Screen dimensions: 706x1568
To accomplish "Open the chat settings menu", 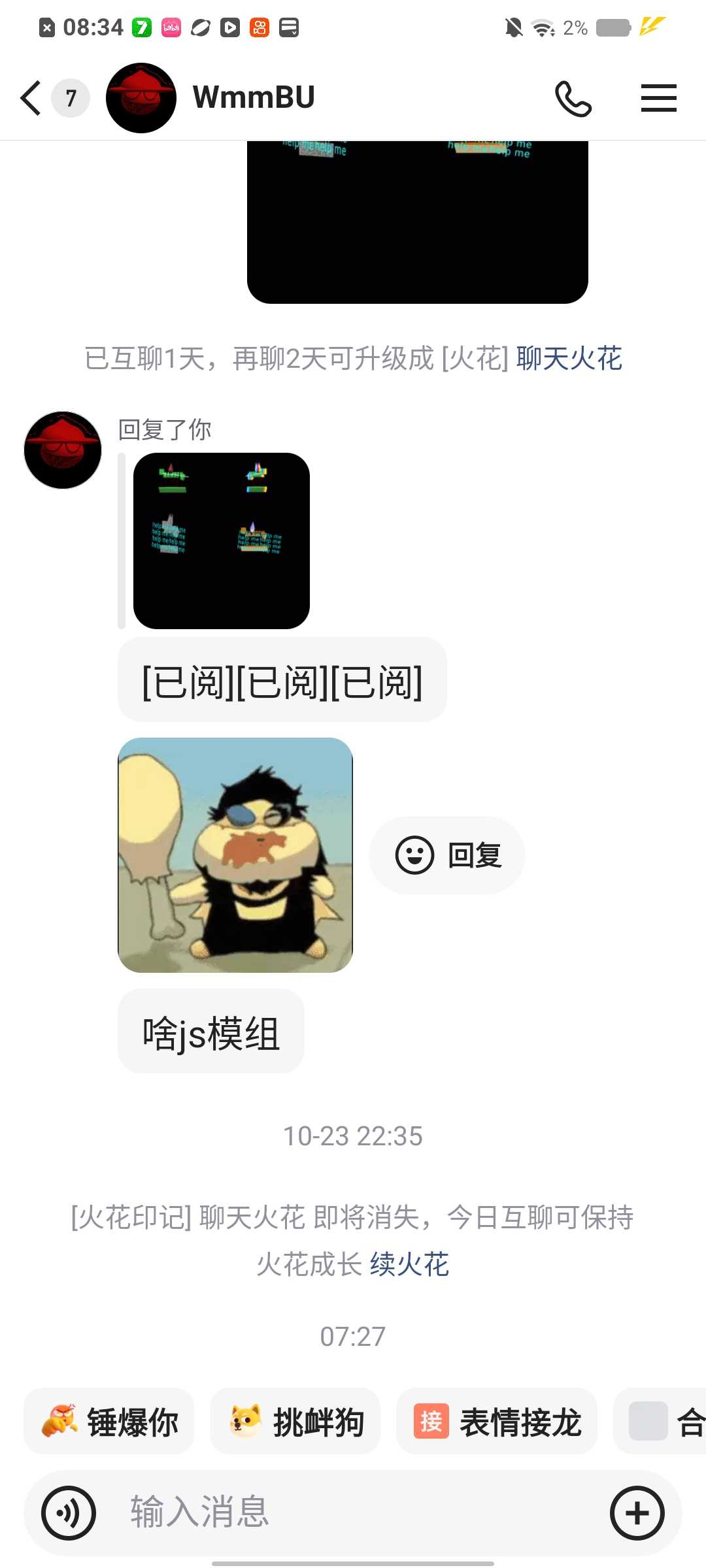I will pyautogui.click(x=658, y=98).
